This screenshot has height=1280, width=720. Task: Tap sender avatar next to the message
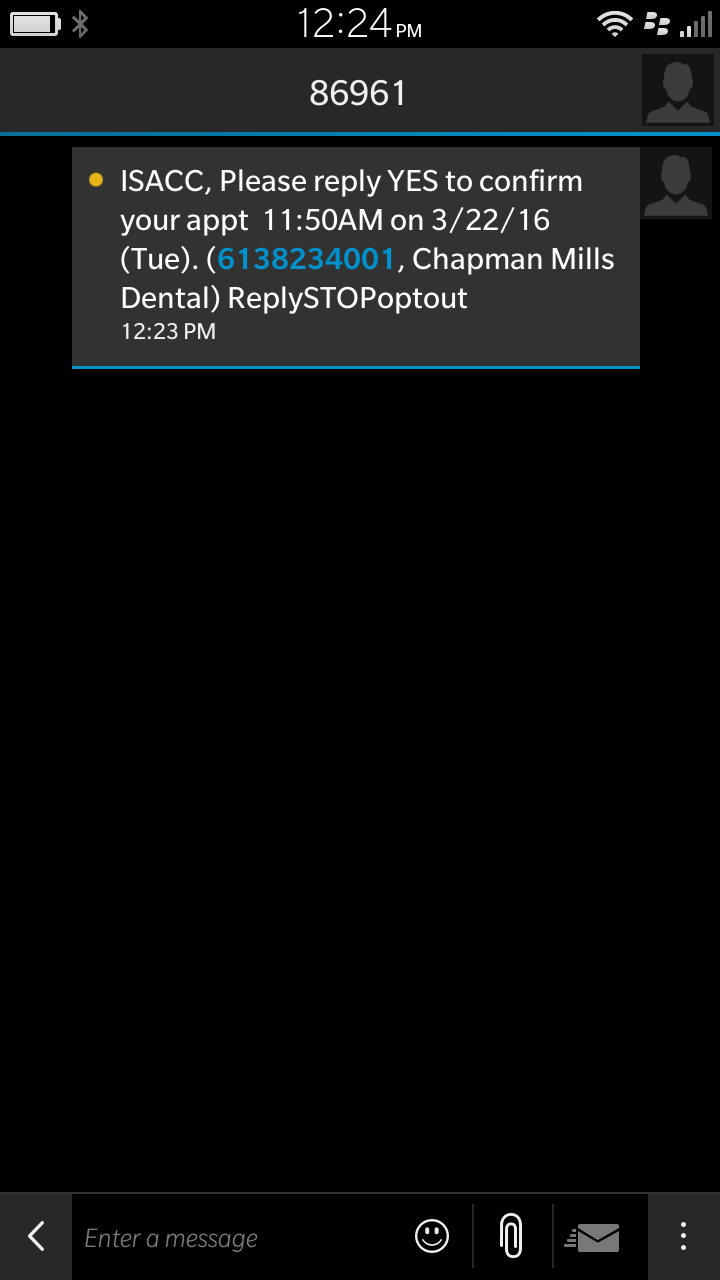tap(676, 184)
